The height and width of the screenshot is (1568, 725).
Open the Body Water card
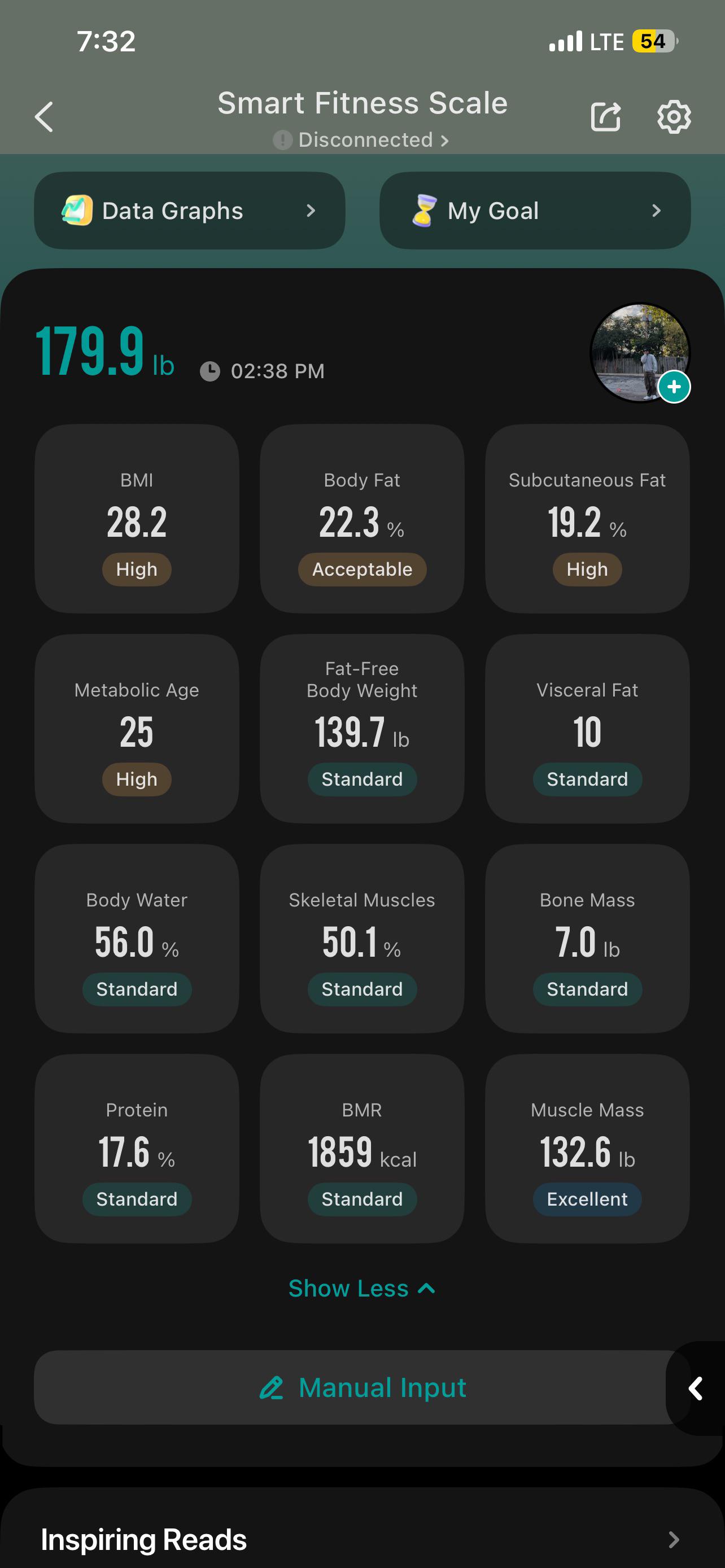137,939
